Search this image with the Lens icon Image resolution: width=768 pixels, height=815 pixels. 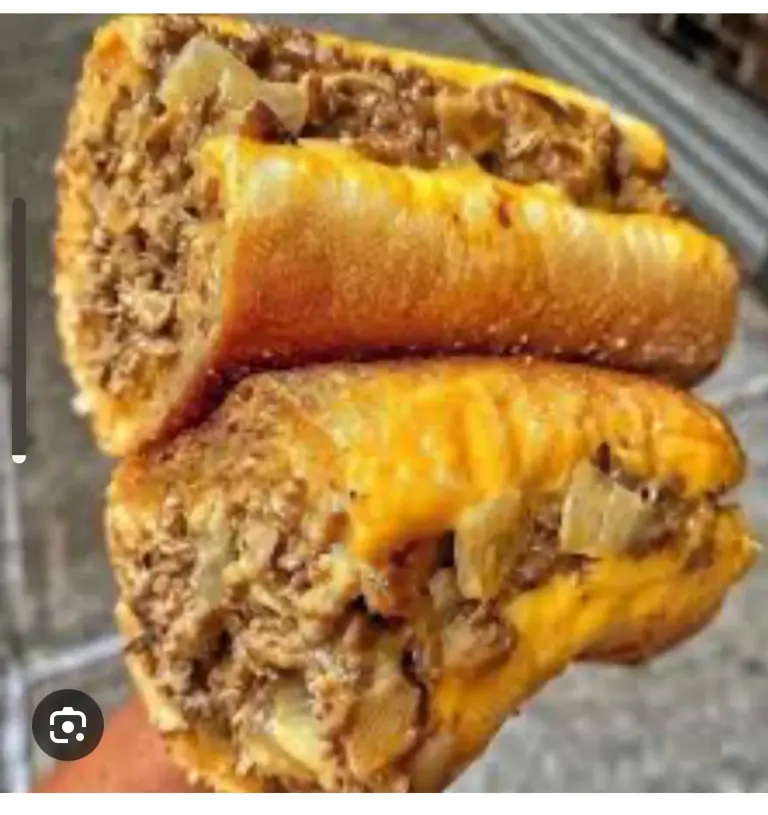(68, 725)
